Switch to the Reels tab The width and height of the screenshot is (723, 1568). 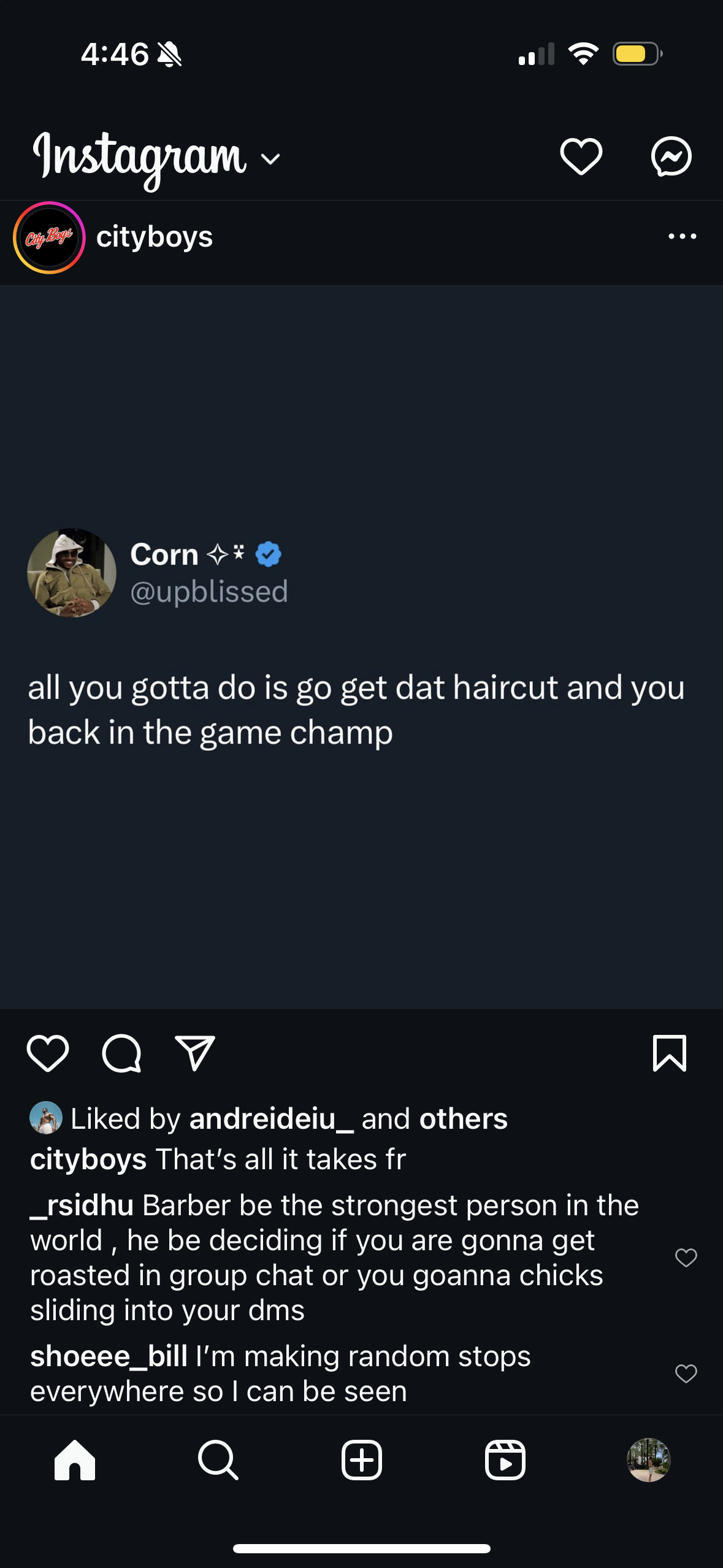505,1460
